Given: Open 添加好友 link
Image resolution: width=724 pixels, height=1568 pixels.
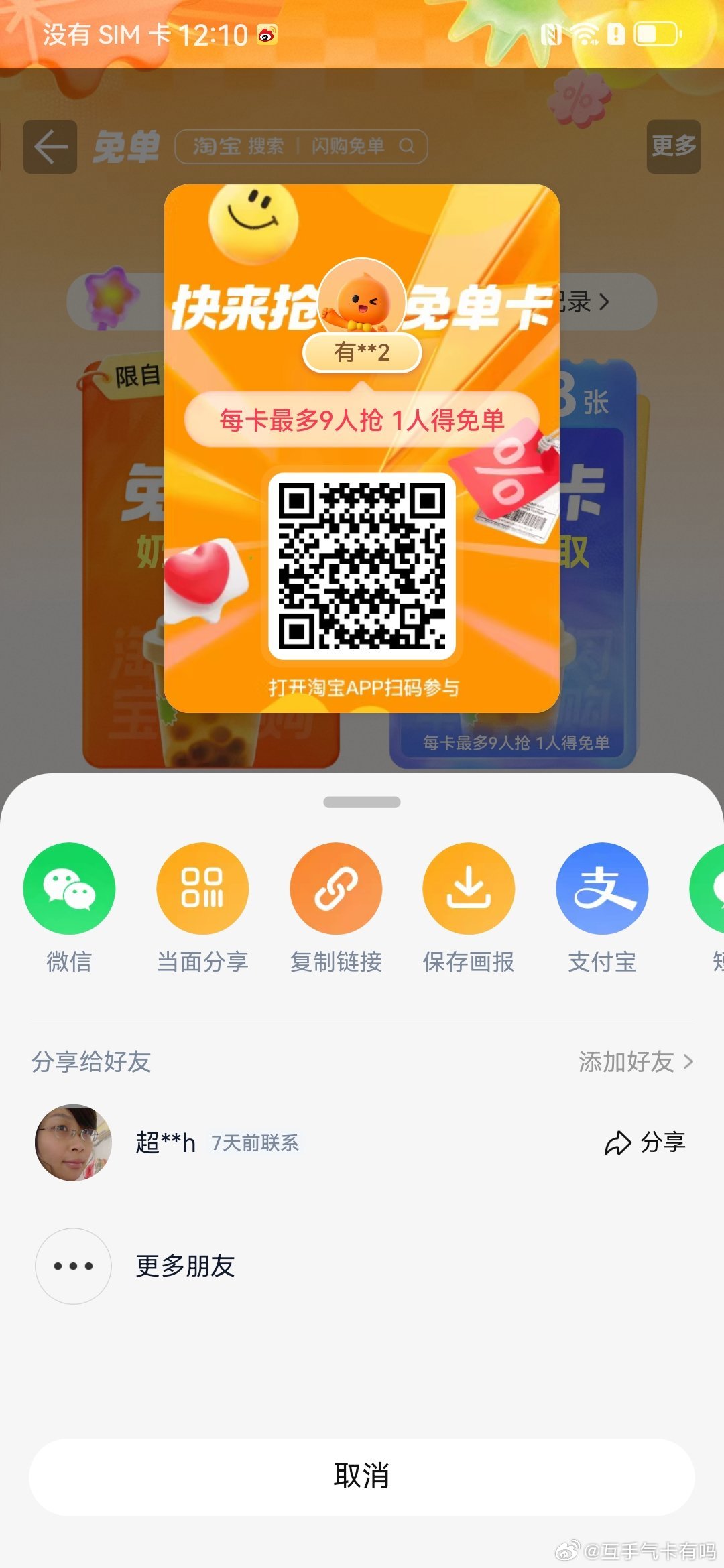Looking at the screenshot, I should pyautogui.click(x=635, y=1061).
